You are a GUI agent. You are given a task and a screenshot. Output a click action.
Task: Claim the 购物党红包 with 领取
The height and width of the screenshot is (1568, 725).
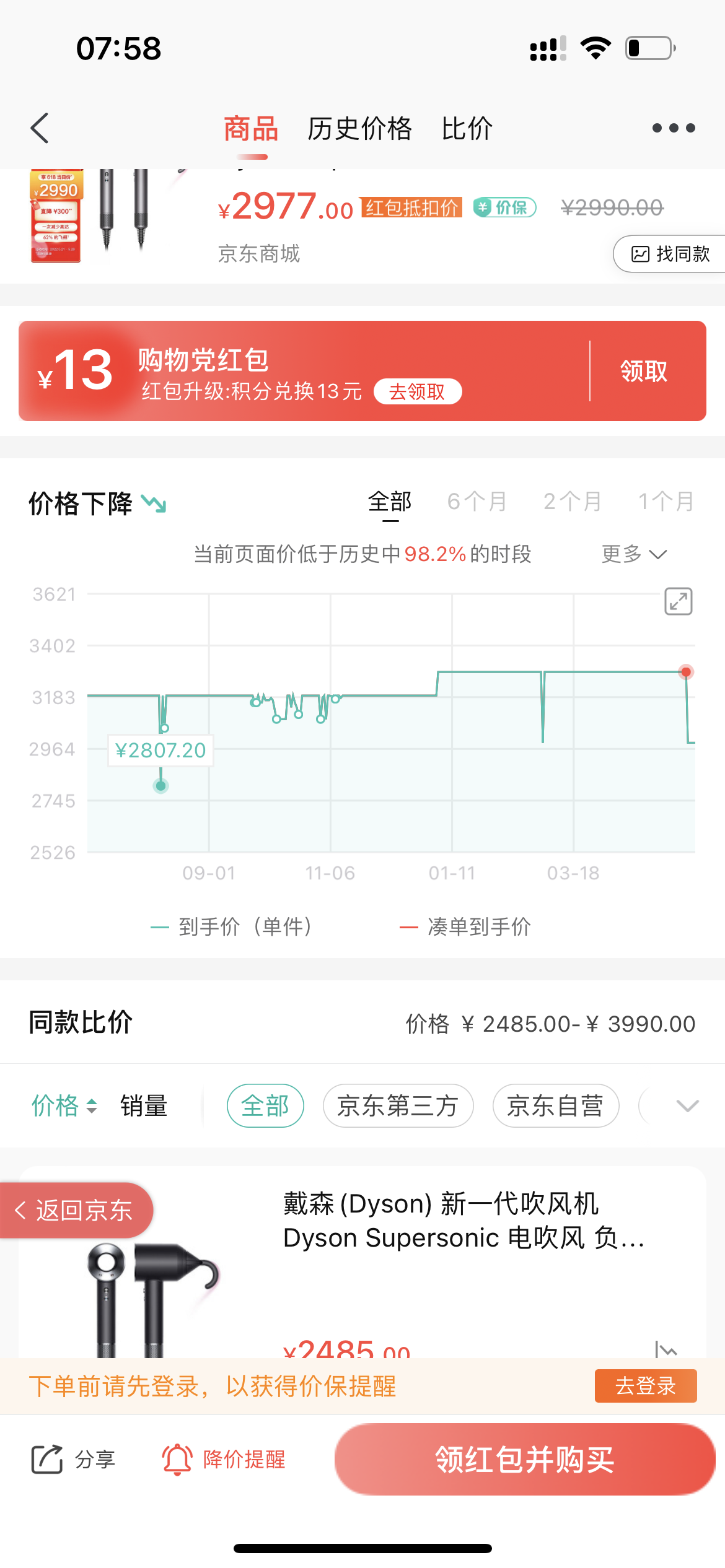click(x=644, y=371)
